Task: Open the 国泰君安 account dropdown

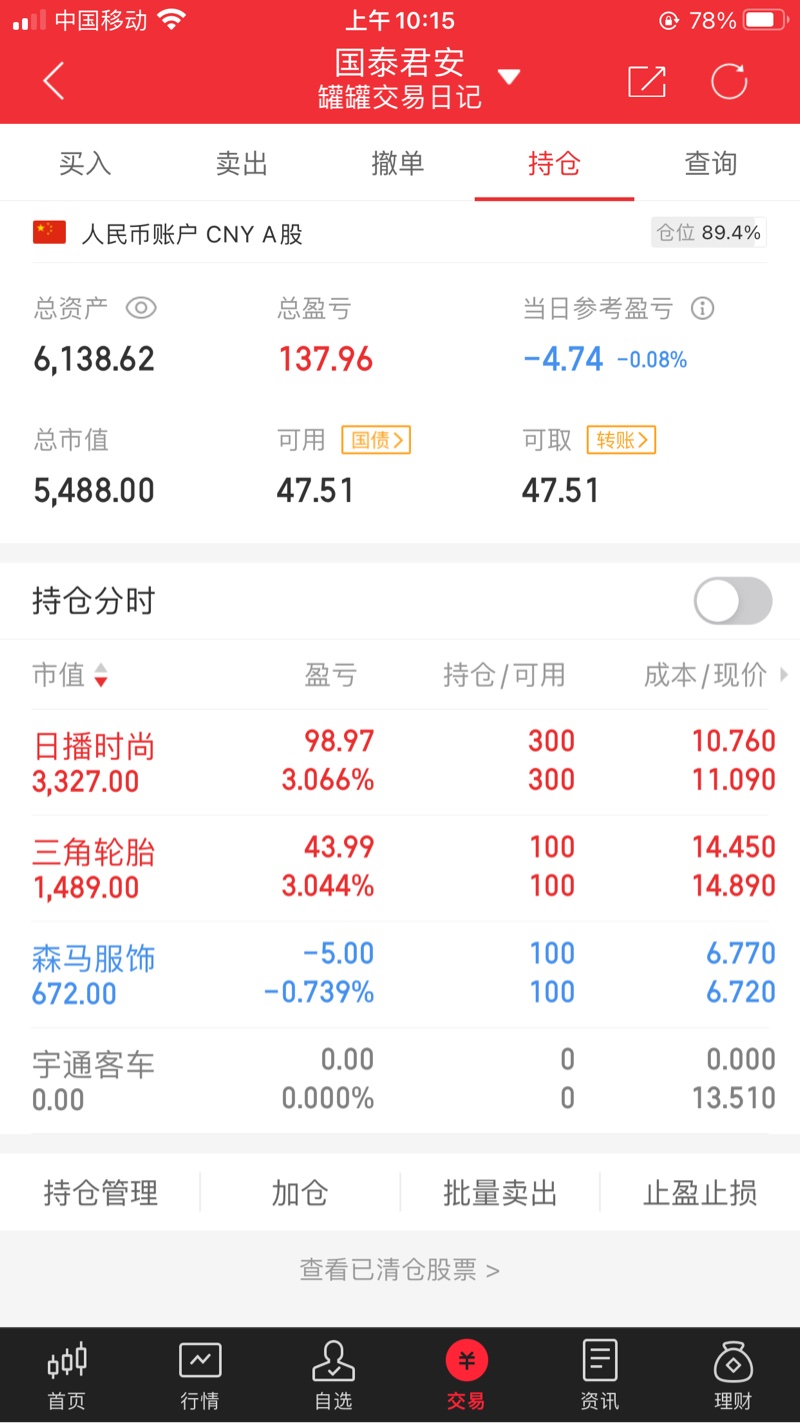Action: pos(509,77)
